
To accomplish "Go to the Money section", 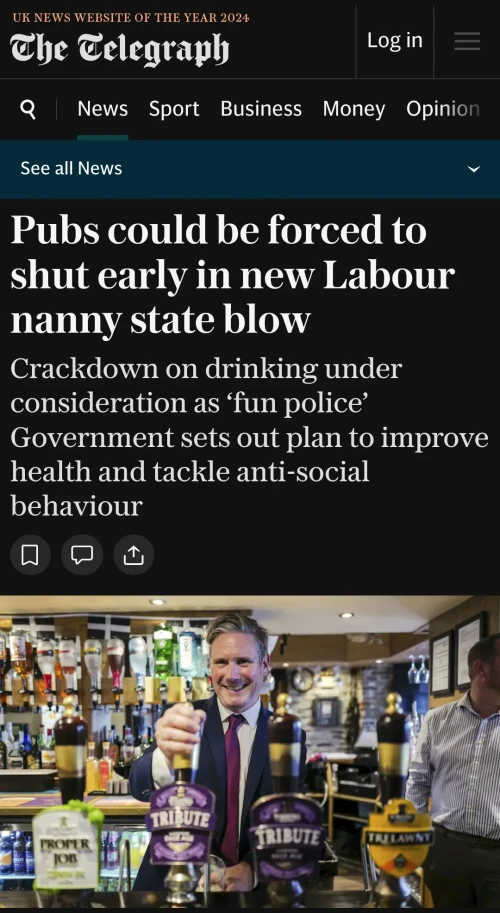I will (354, 109).
